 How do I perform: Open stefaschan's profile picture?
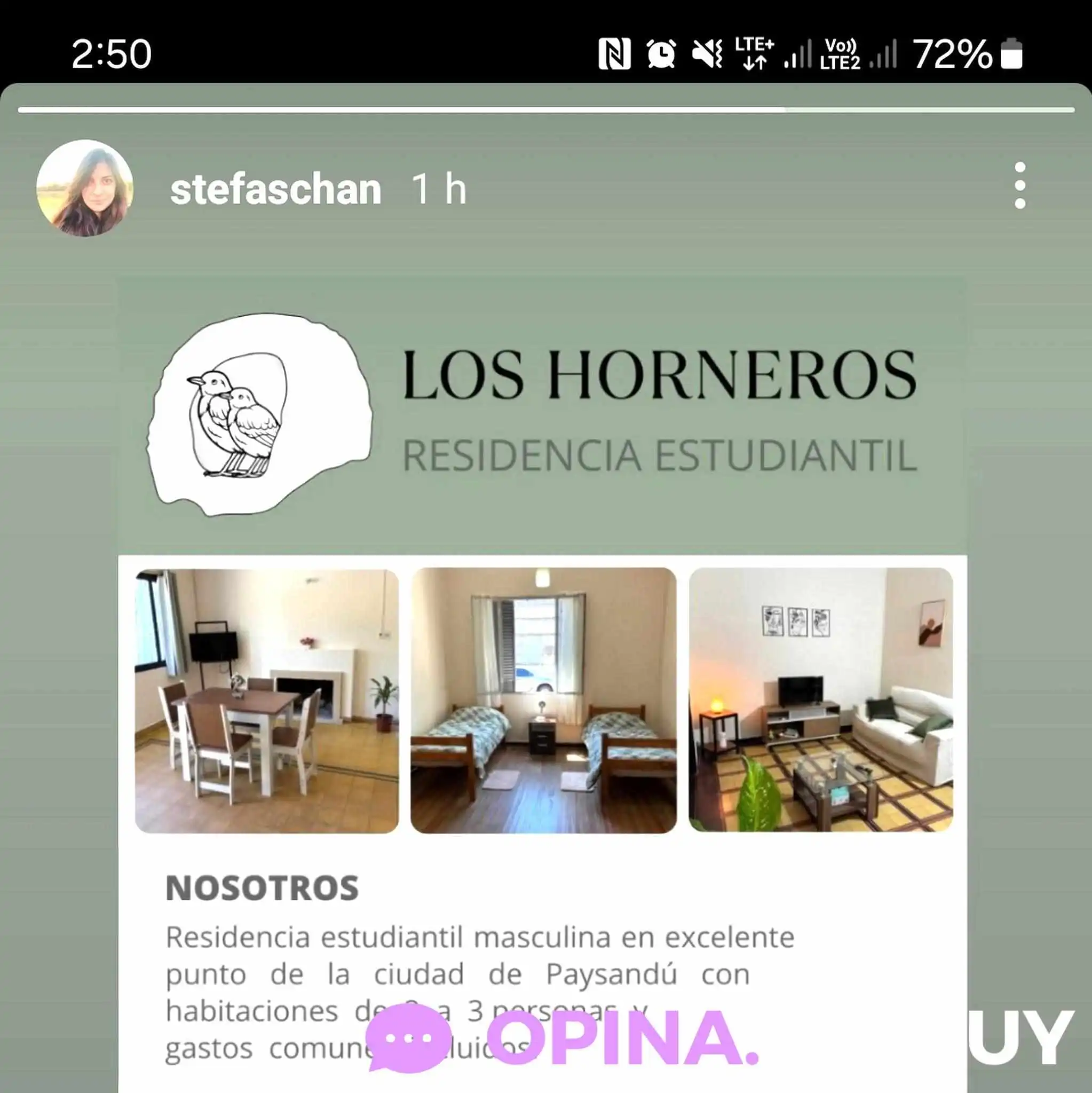[x=85, y=188]
